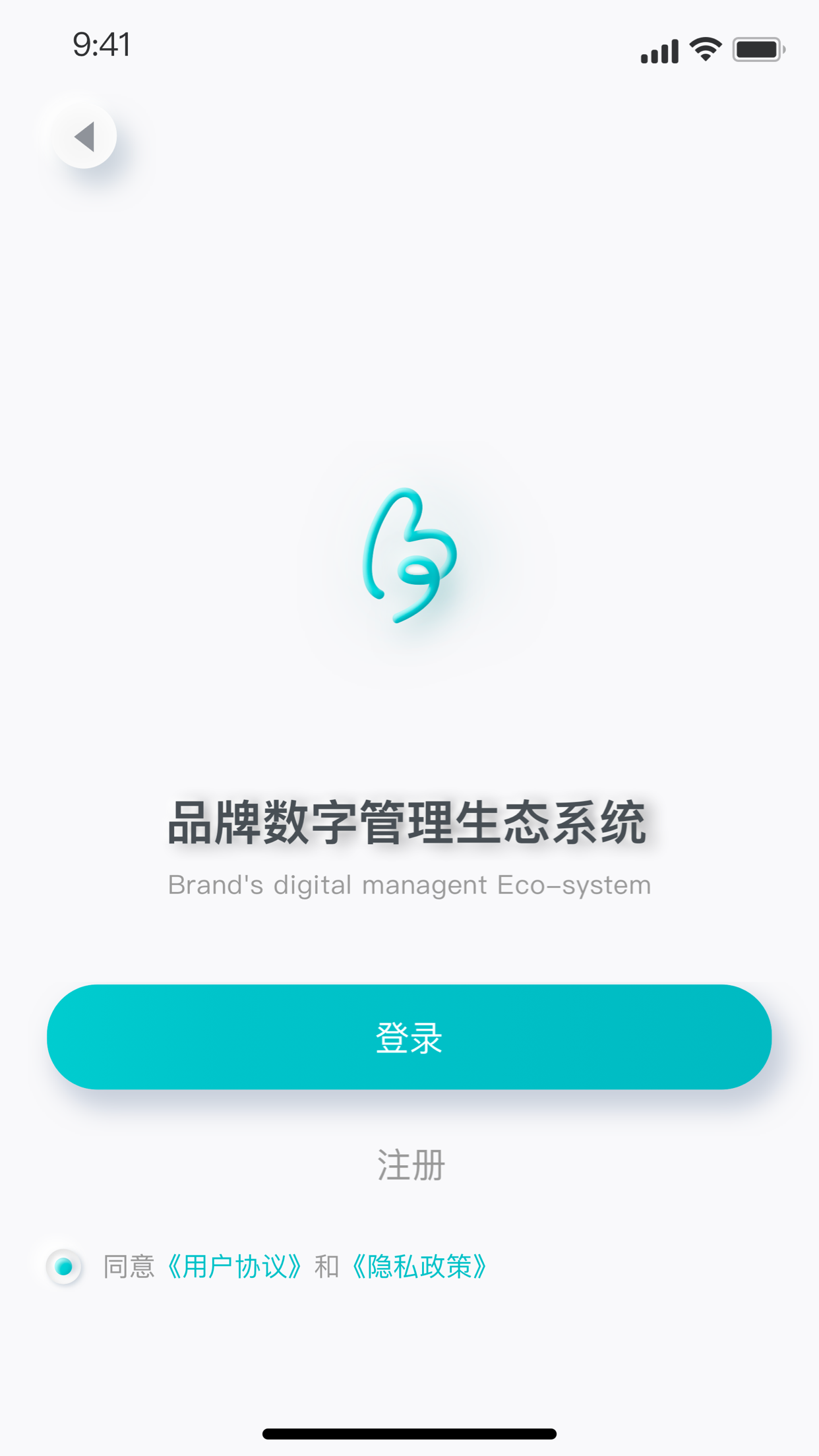Click the cellular signal bars icon

[x=660, y=51]
